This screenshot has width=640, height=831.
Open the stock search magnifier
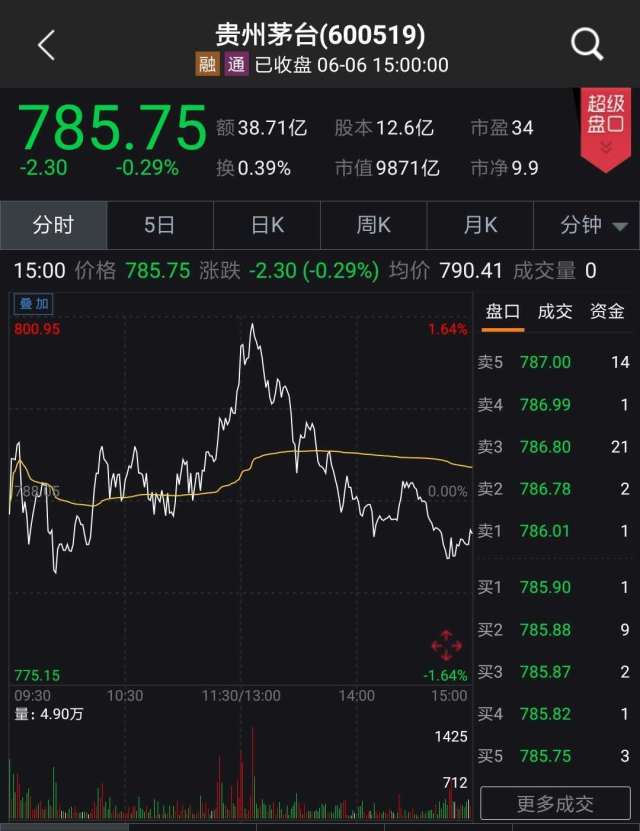[x=587, y=44]
